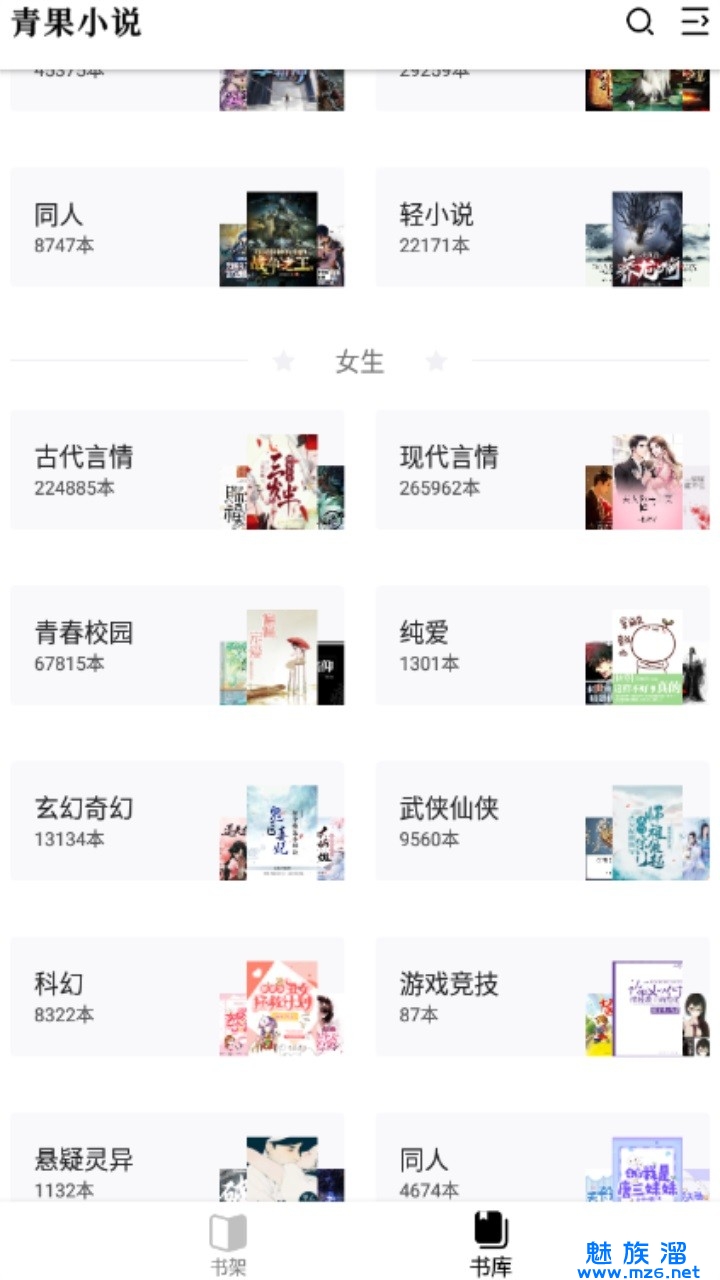This screenshot has height=1280, width=720.
Task: Browse 玄幻奇幻 with 13134 books
Action: coord(177,822)
